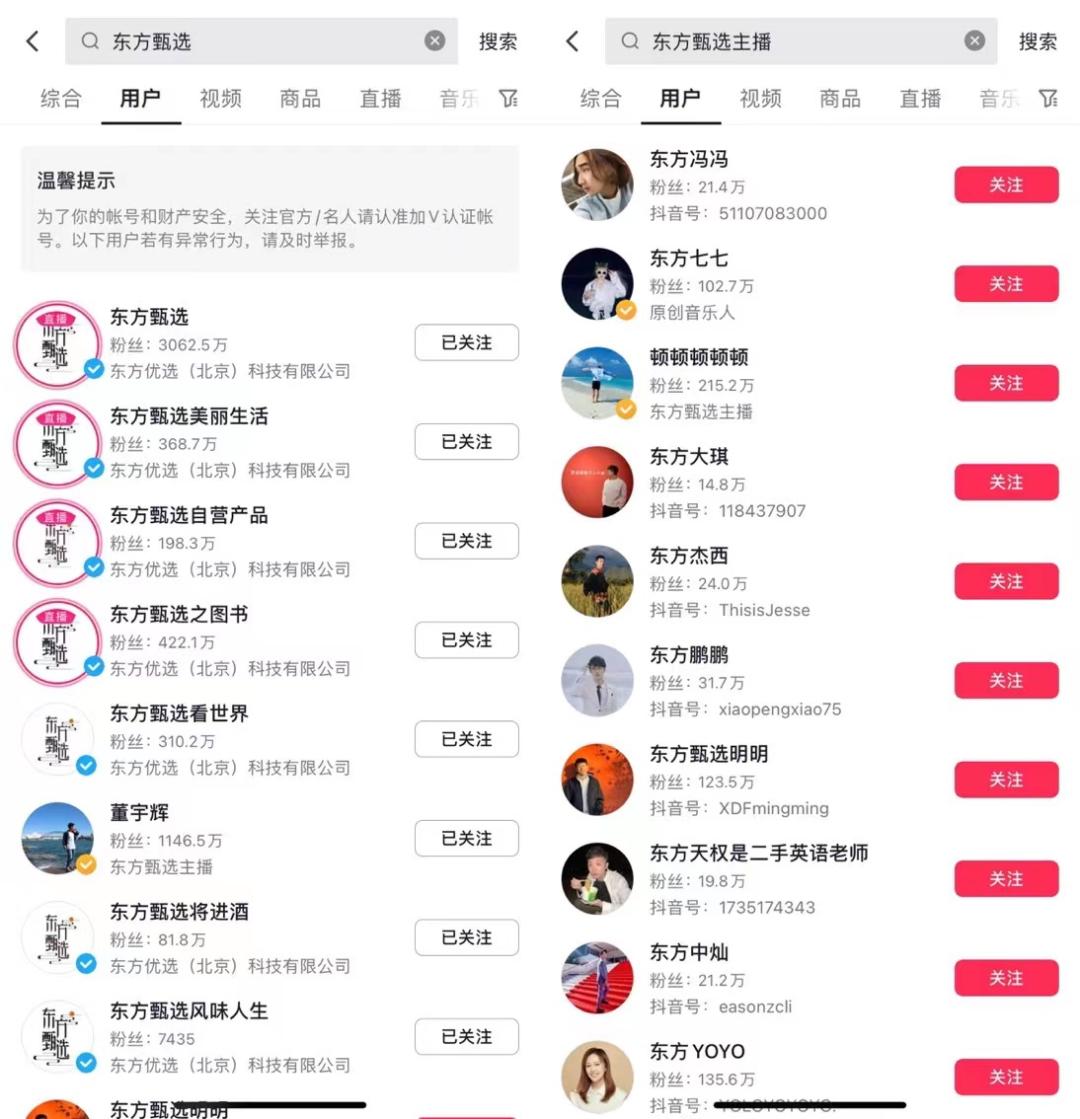This screenshot has height=1119, width=1080.
Task: Unfollow 东方甄选美丽生活 via its 已关注 button
Action: (466, 442)
